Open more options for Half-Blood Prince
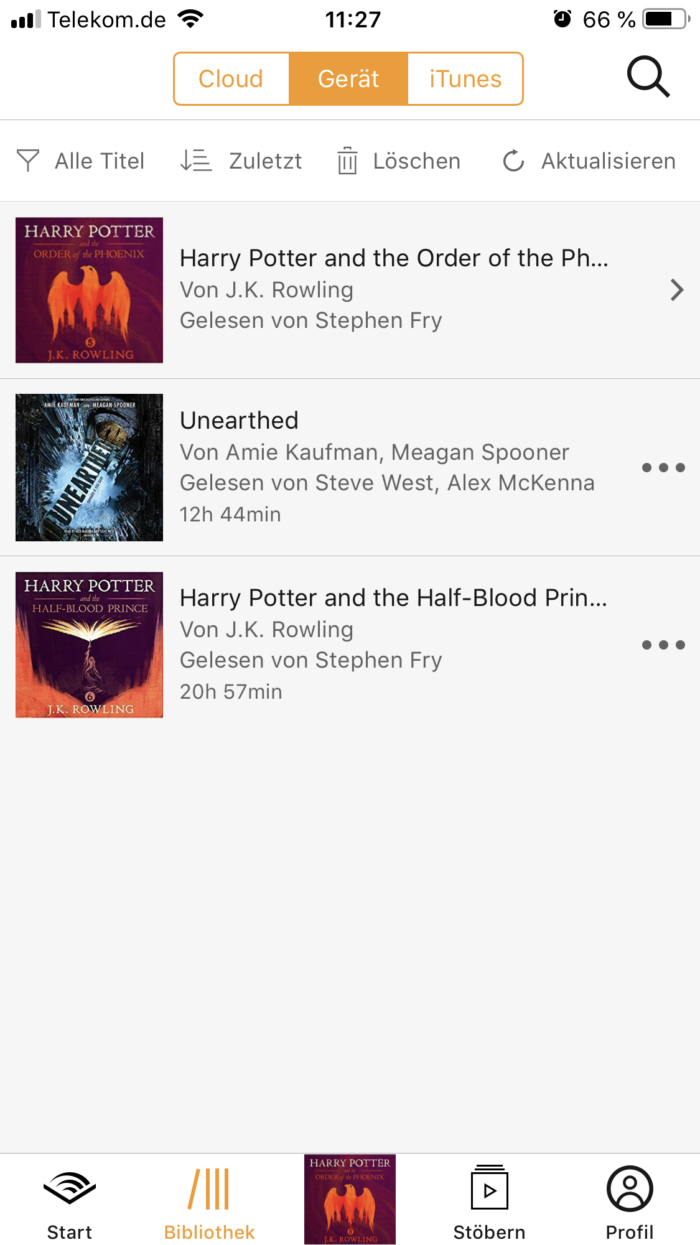The image size is (700, 1245). 663,645
